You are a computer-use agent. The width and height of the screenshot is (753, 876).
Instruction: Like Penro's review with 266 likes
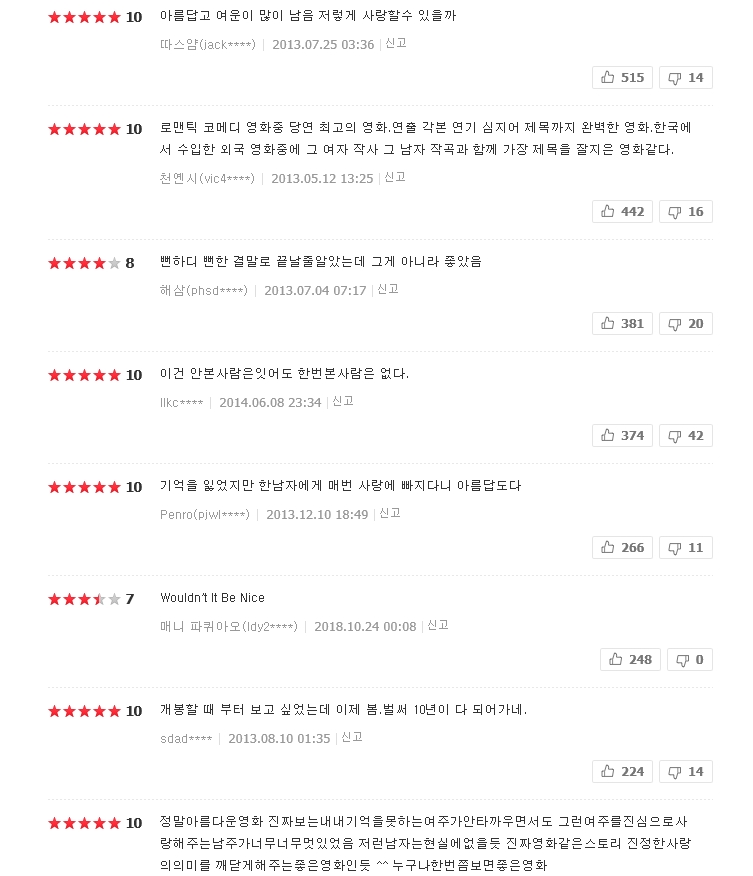622,548
